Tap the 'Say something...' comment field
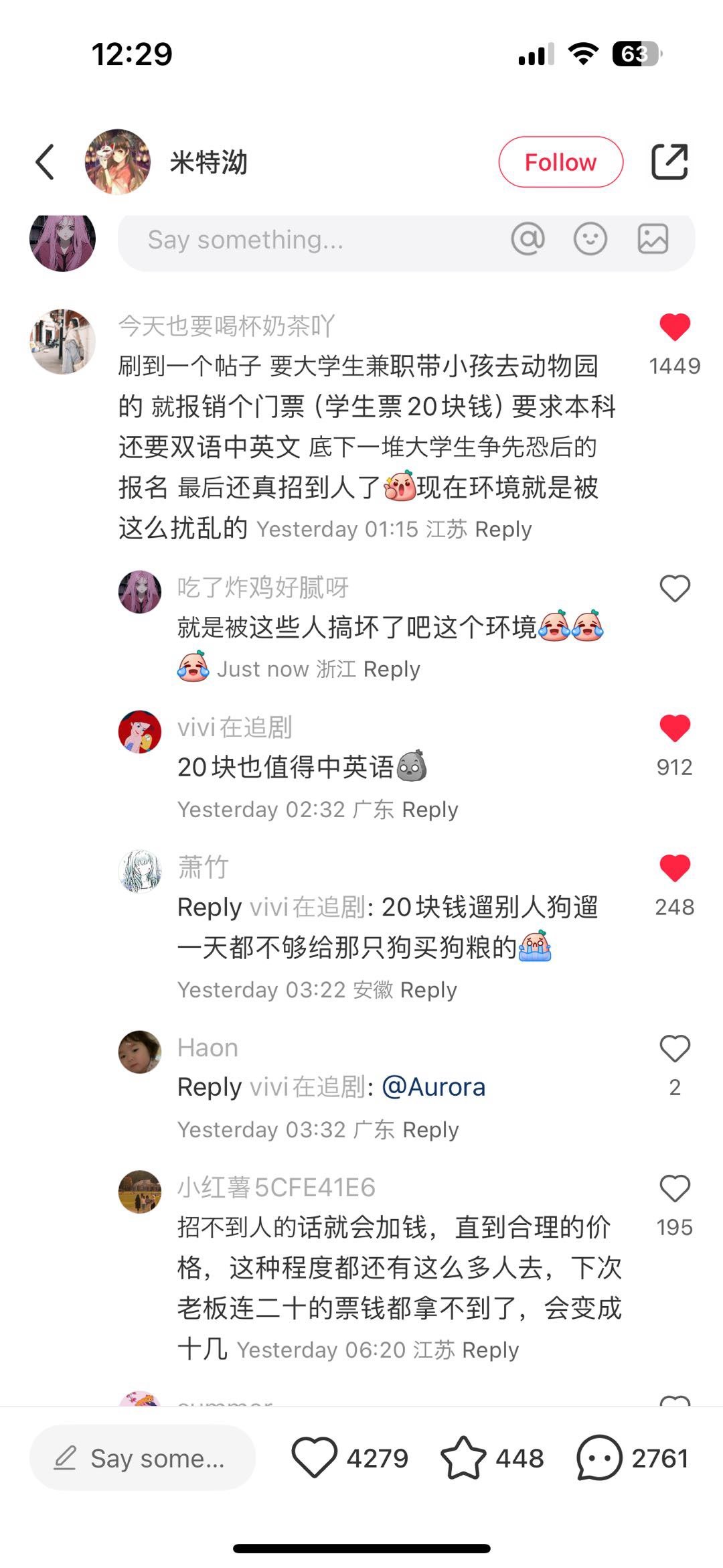Viewport: 723px width, 1568px height. coord(308,240)
